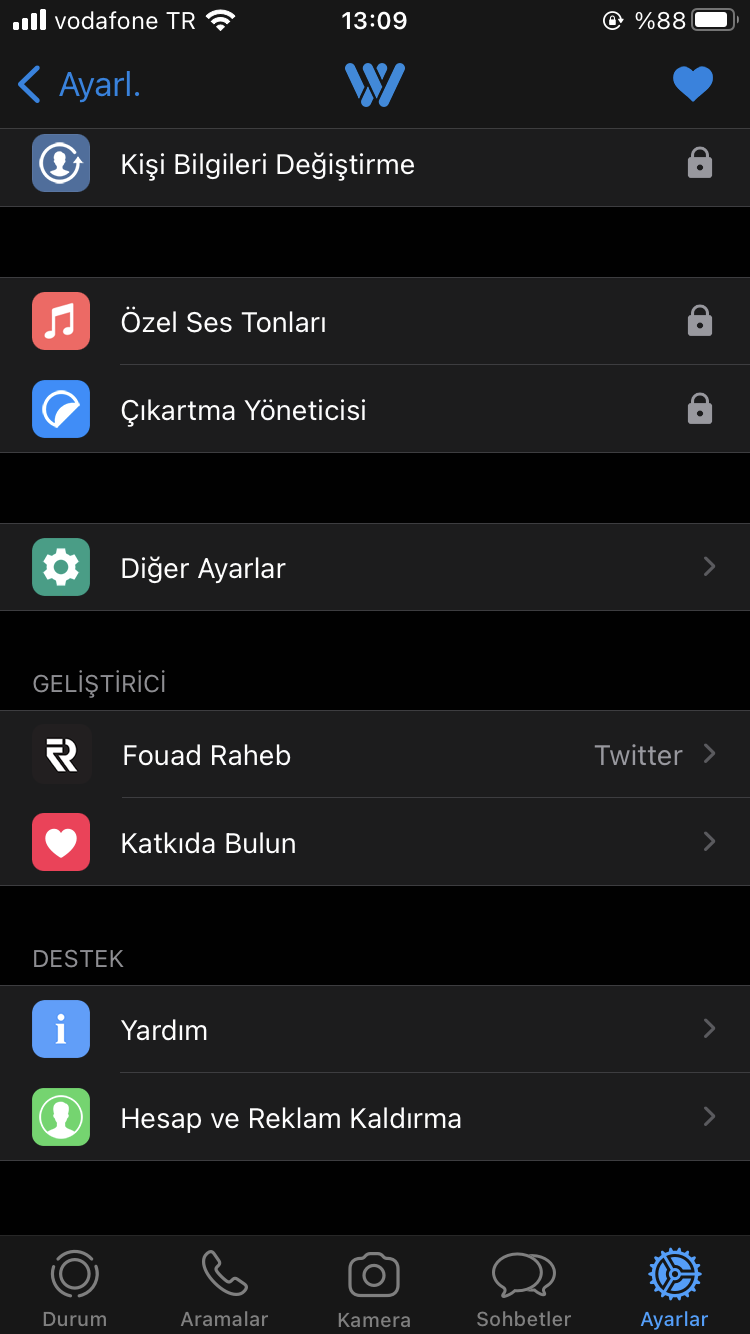Screen dimensions: 750x1334
Task: Open Diğer Ayarlar
Action: tap(375, 567)
